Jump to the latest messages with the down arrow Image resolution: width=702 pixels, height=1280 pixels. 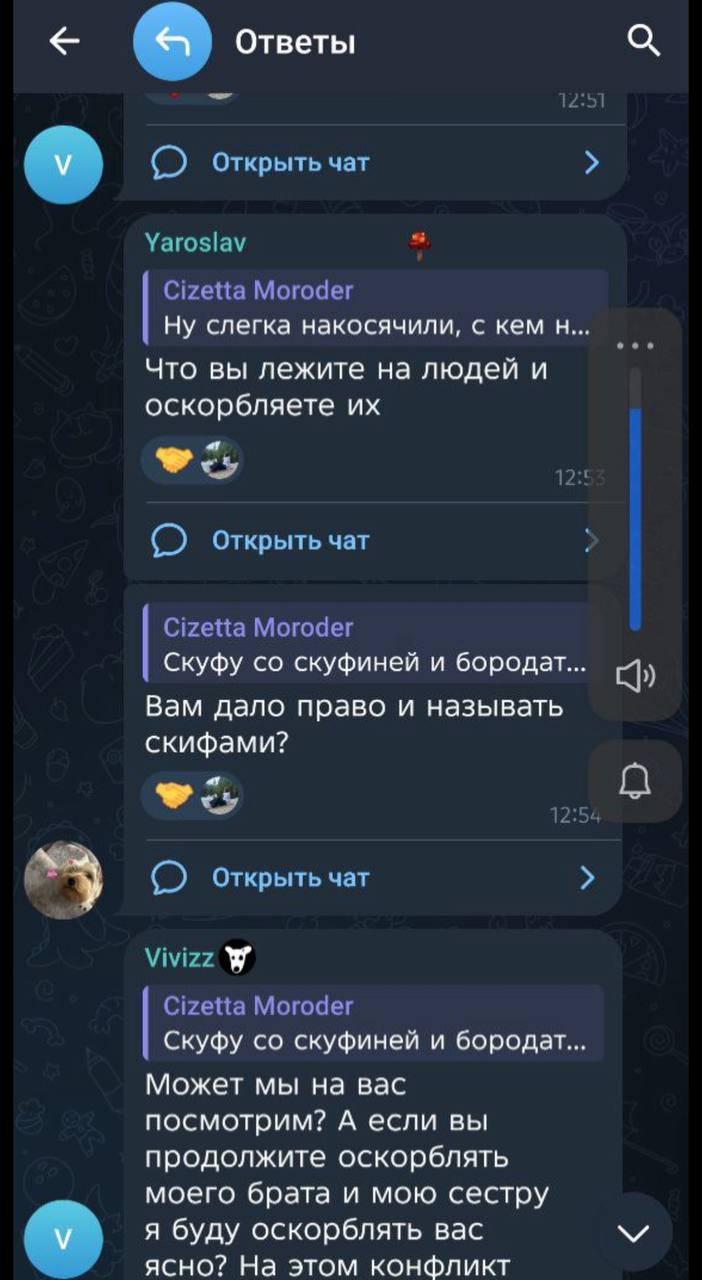634,1232
